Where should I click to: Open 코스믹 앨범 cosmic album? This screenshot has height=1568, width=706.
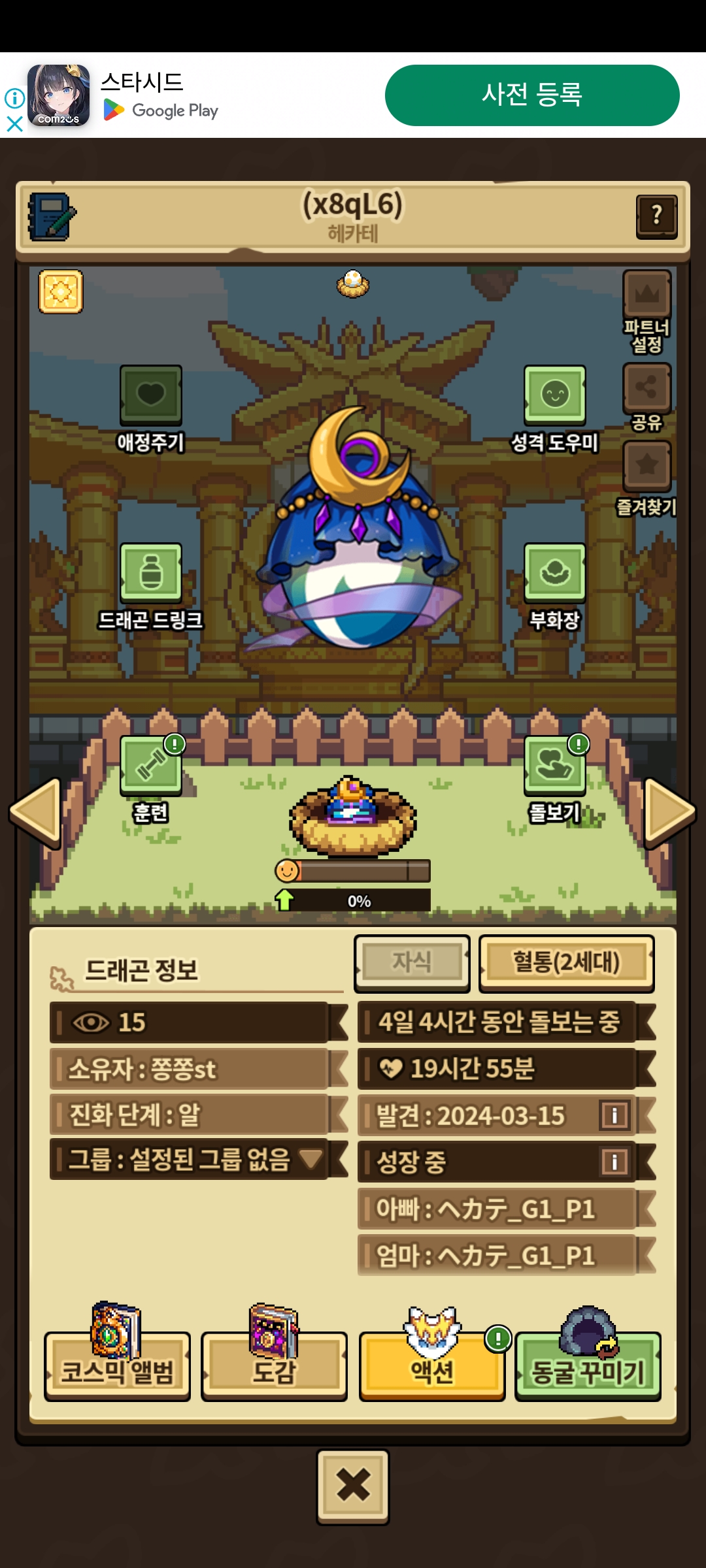pos(118,1366)
